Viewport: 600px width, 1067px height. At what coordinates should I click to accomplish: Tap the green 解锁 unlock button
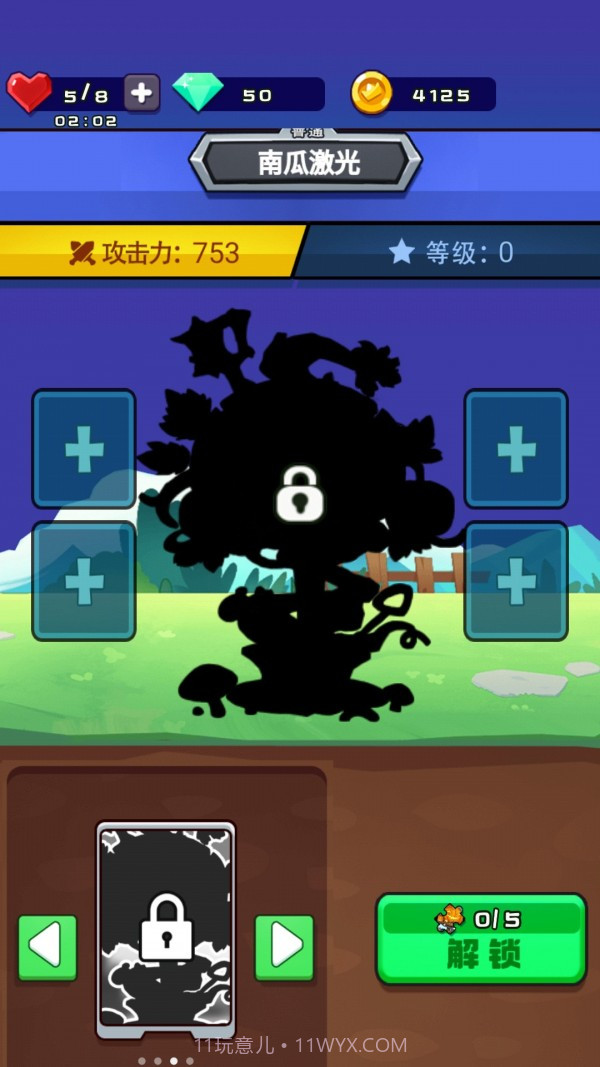pyautogui.click(x=481, y=939)
